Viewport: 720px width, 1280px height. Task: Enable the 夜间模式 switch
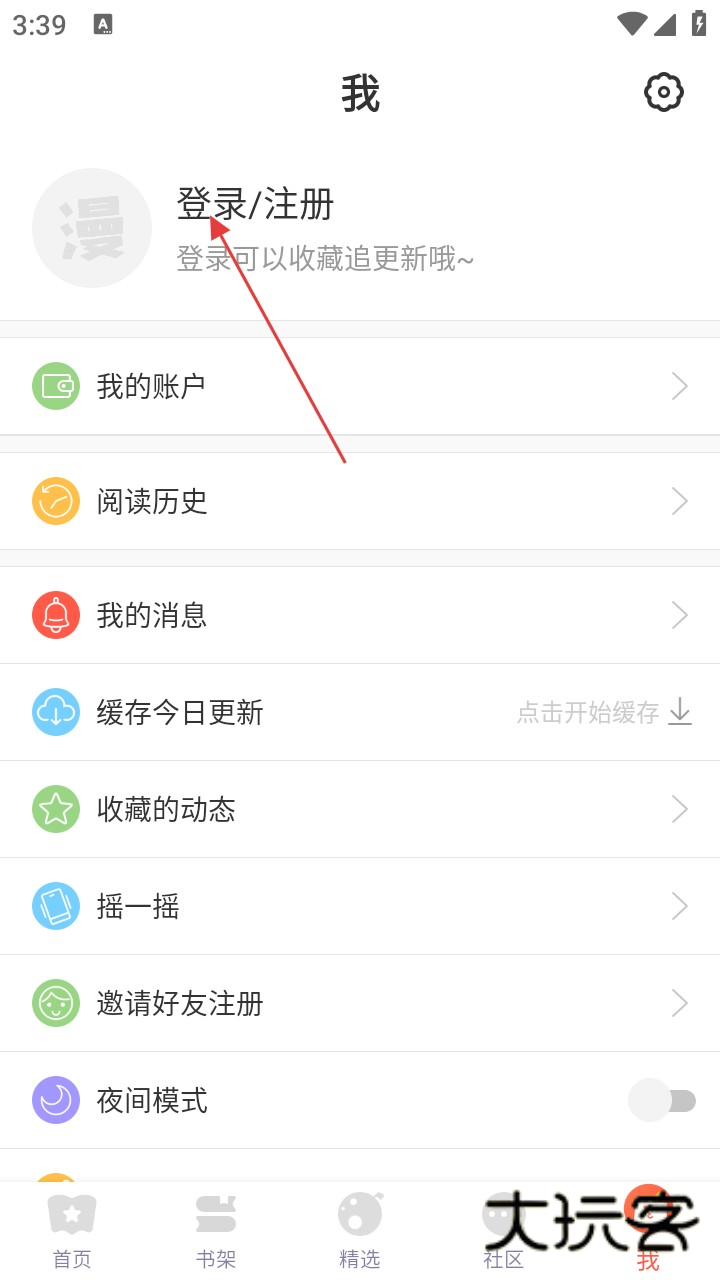[661, 1101]
